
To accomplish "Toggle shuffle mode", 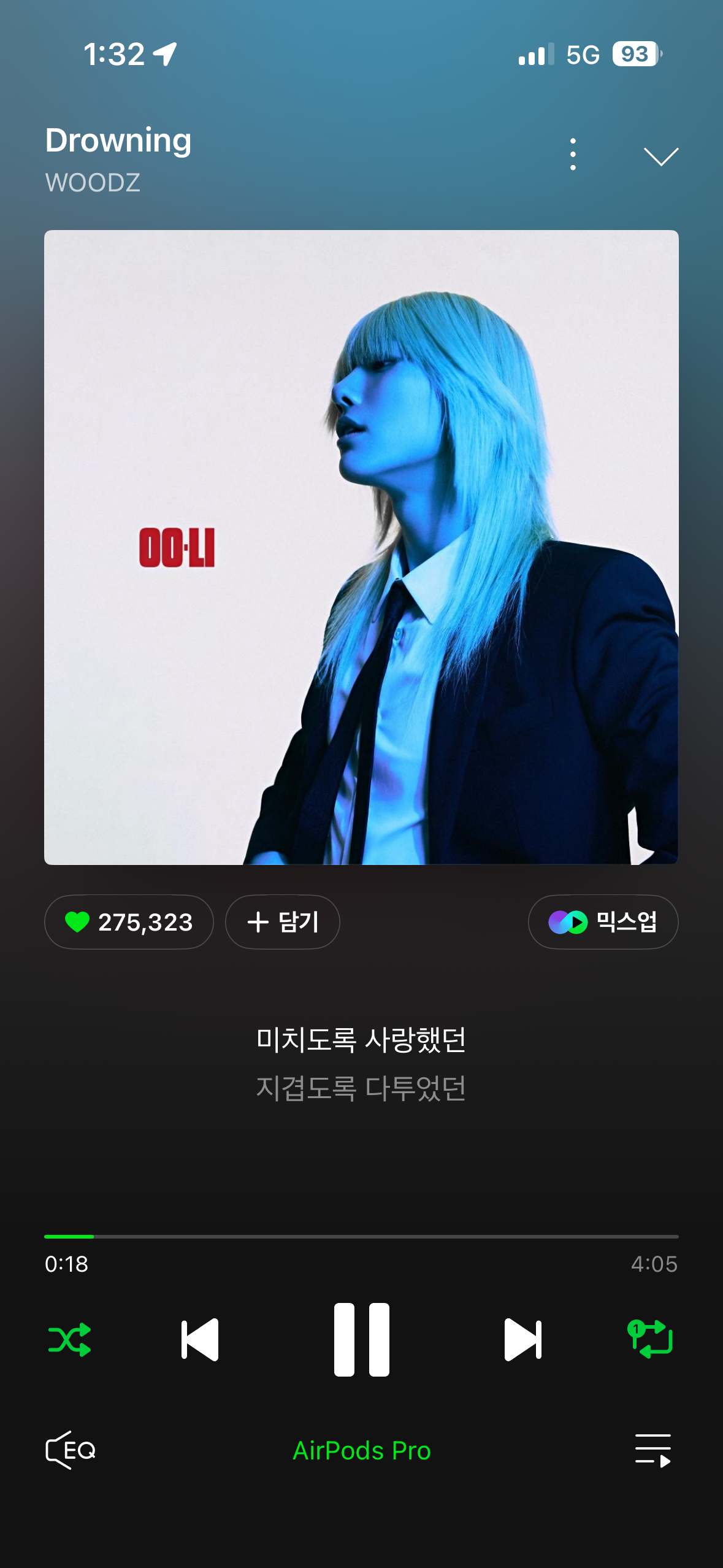I will tap(70, 1339).
